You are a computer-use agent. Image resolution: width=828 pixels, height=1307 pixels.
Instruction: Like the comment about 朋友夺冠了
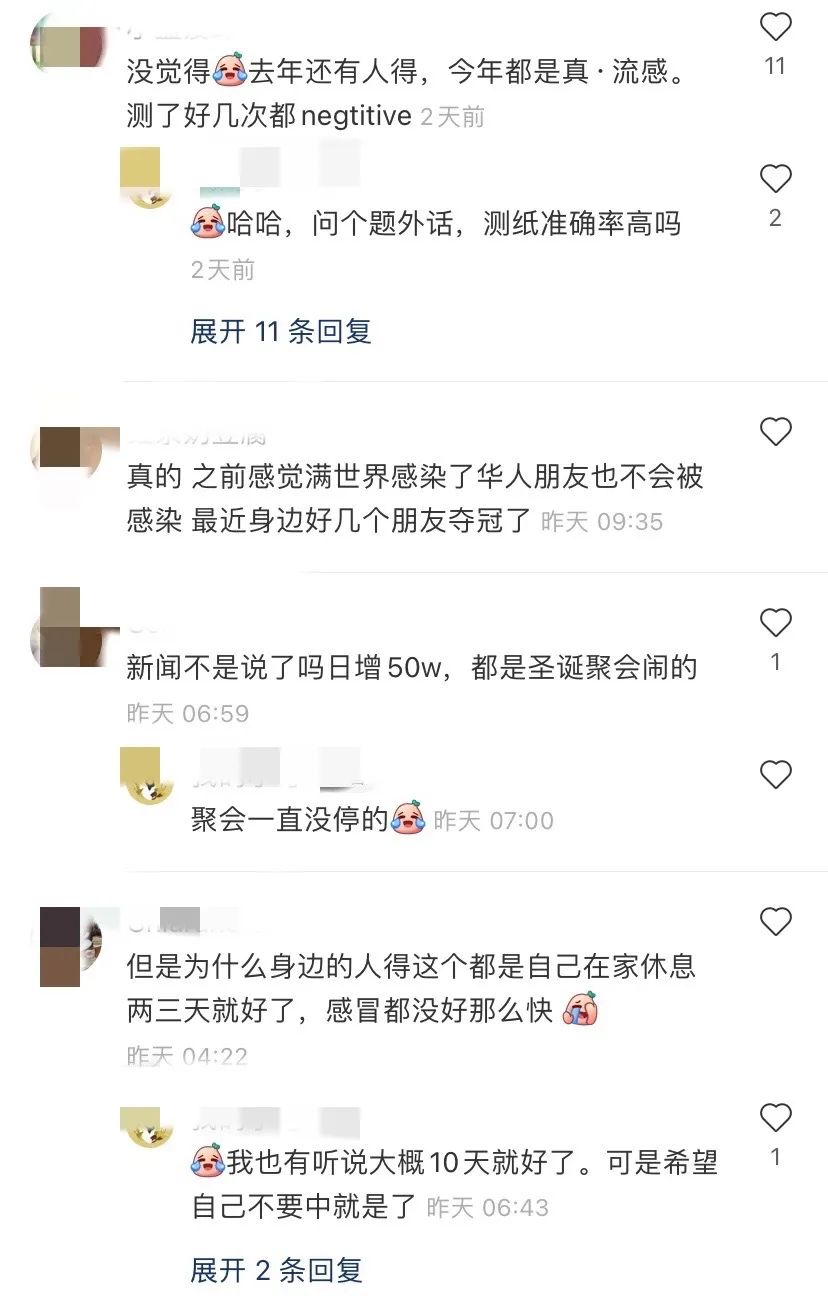775,432
